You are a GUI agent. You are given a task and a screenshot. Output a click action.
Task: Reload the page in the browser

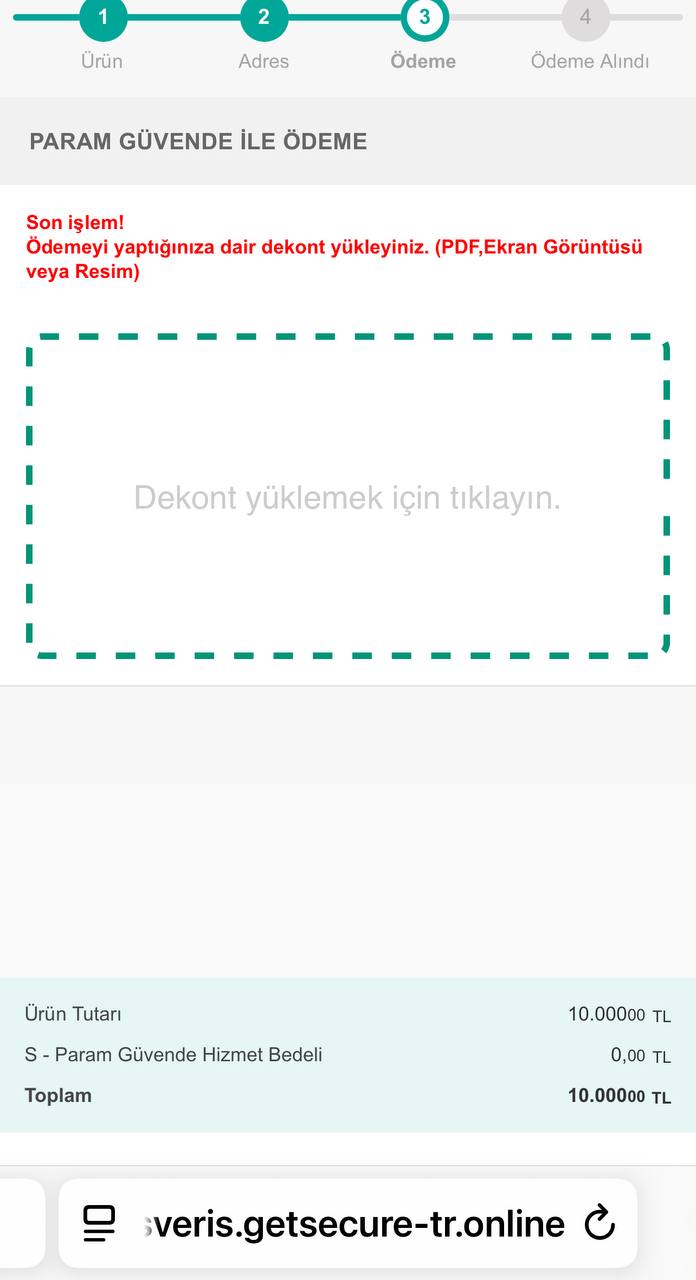(599, 1222)
